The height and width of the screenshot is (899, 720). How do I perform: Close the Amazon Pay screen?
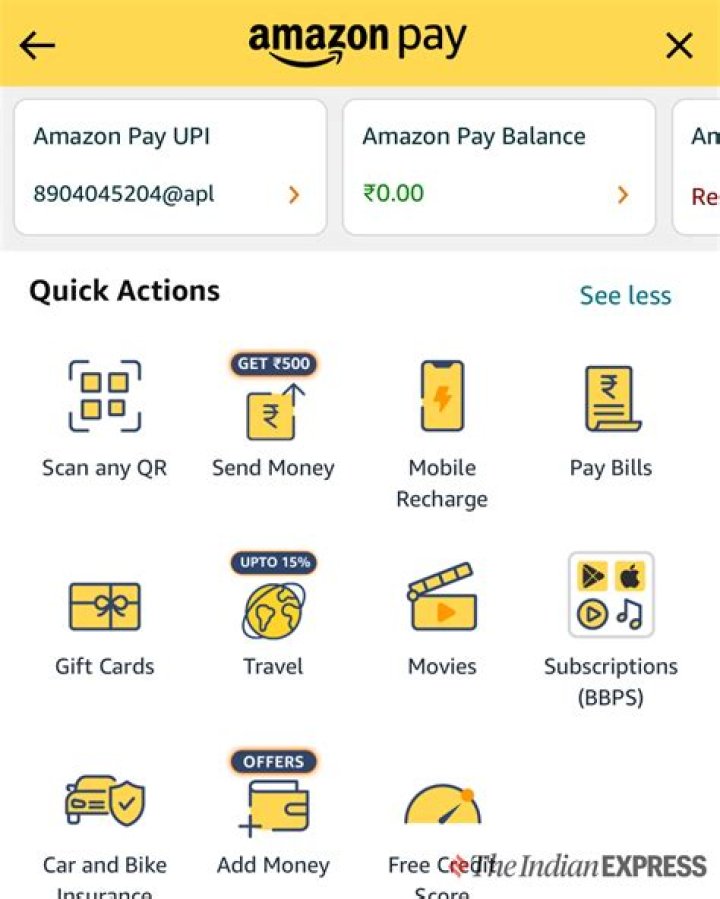(679, 45)
